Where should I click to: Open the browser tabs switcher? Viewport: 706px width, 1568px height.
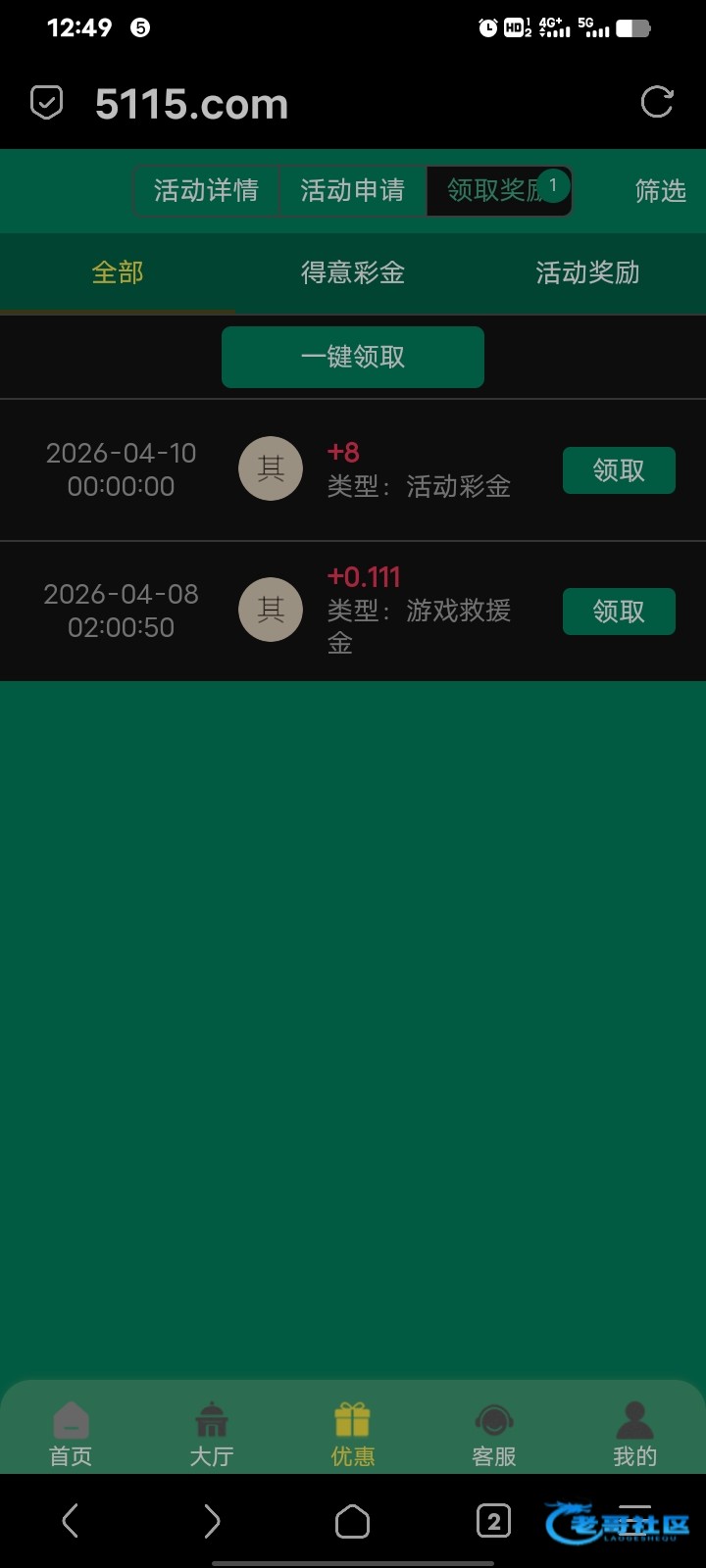pos(493,1521)
